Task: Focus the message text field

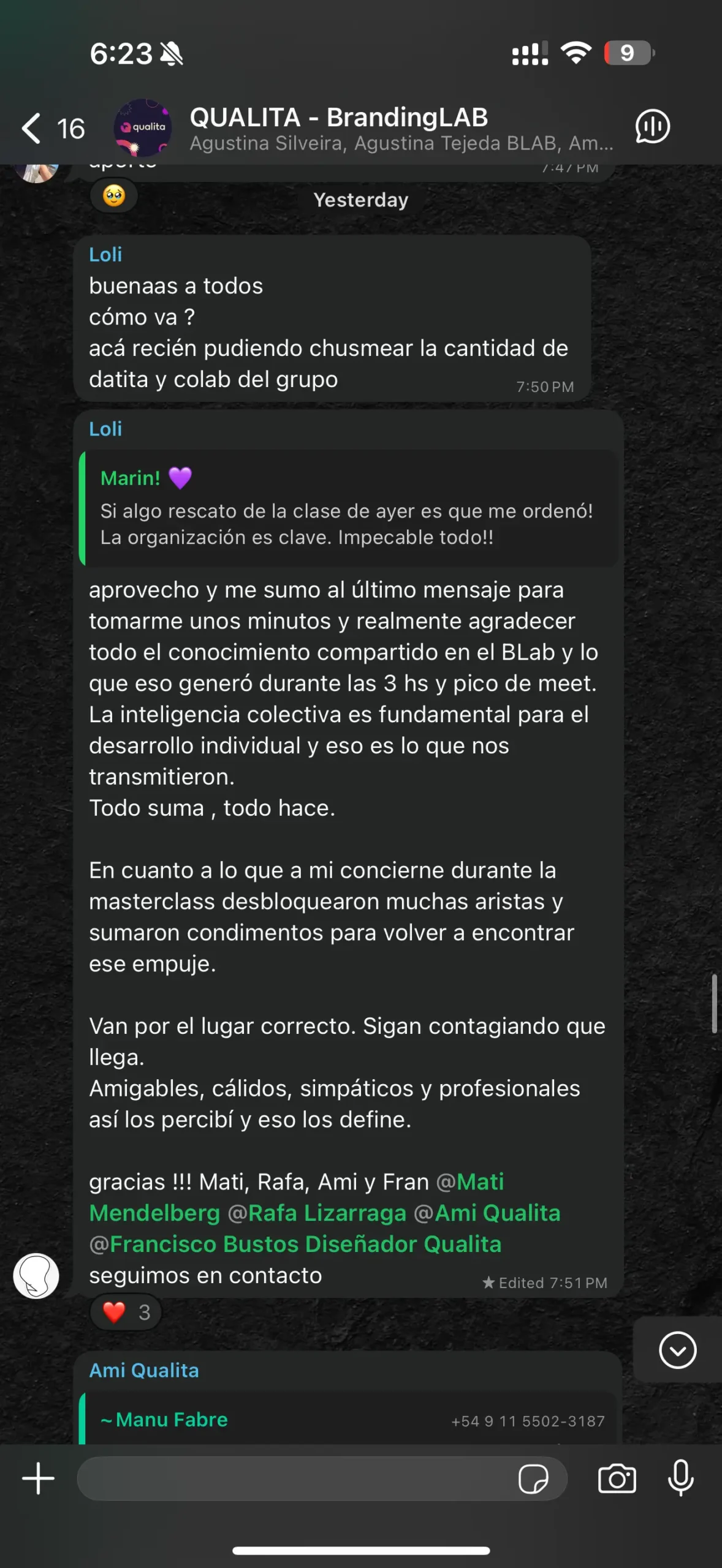Action: tap(294, 1479)
